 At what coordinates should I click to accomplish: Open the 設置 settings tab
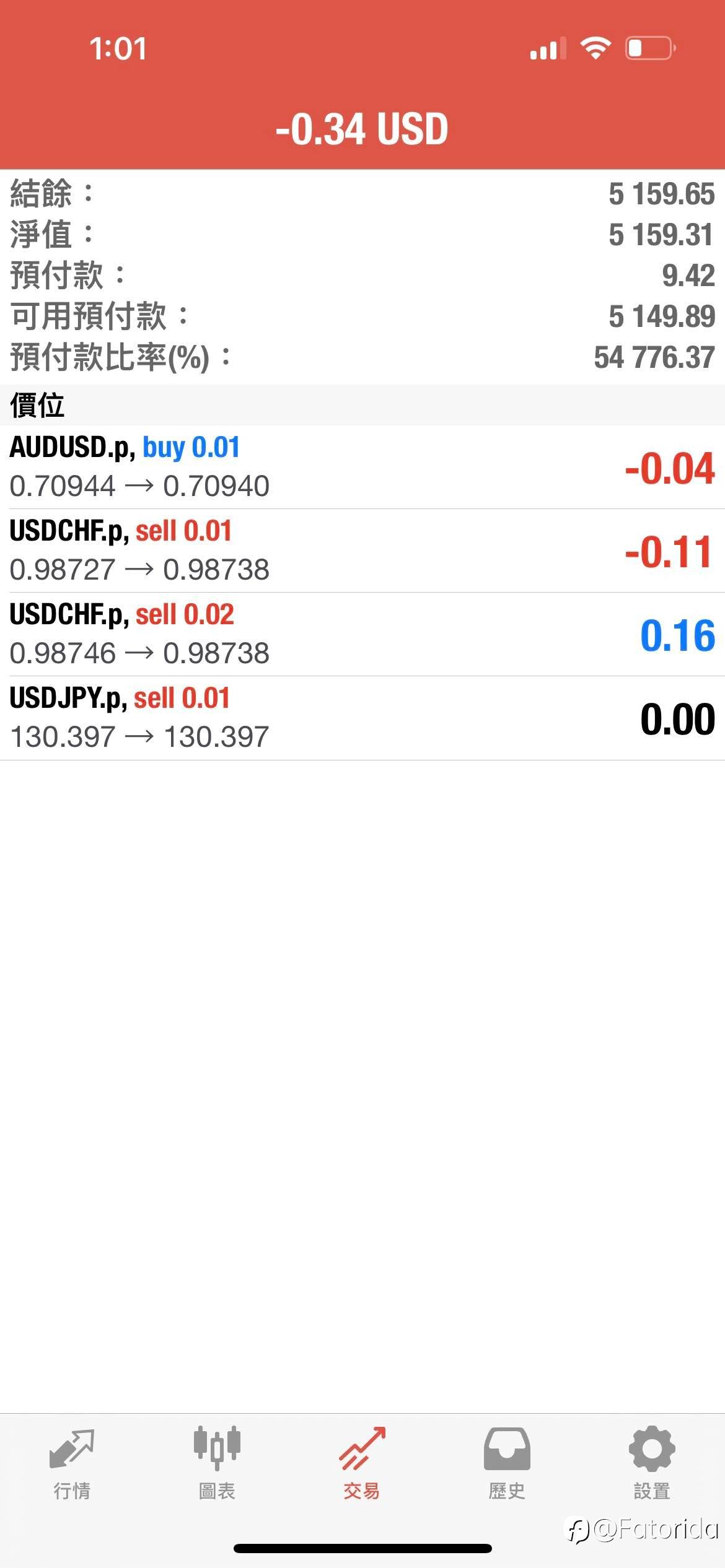tap(652, 1464)
